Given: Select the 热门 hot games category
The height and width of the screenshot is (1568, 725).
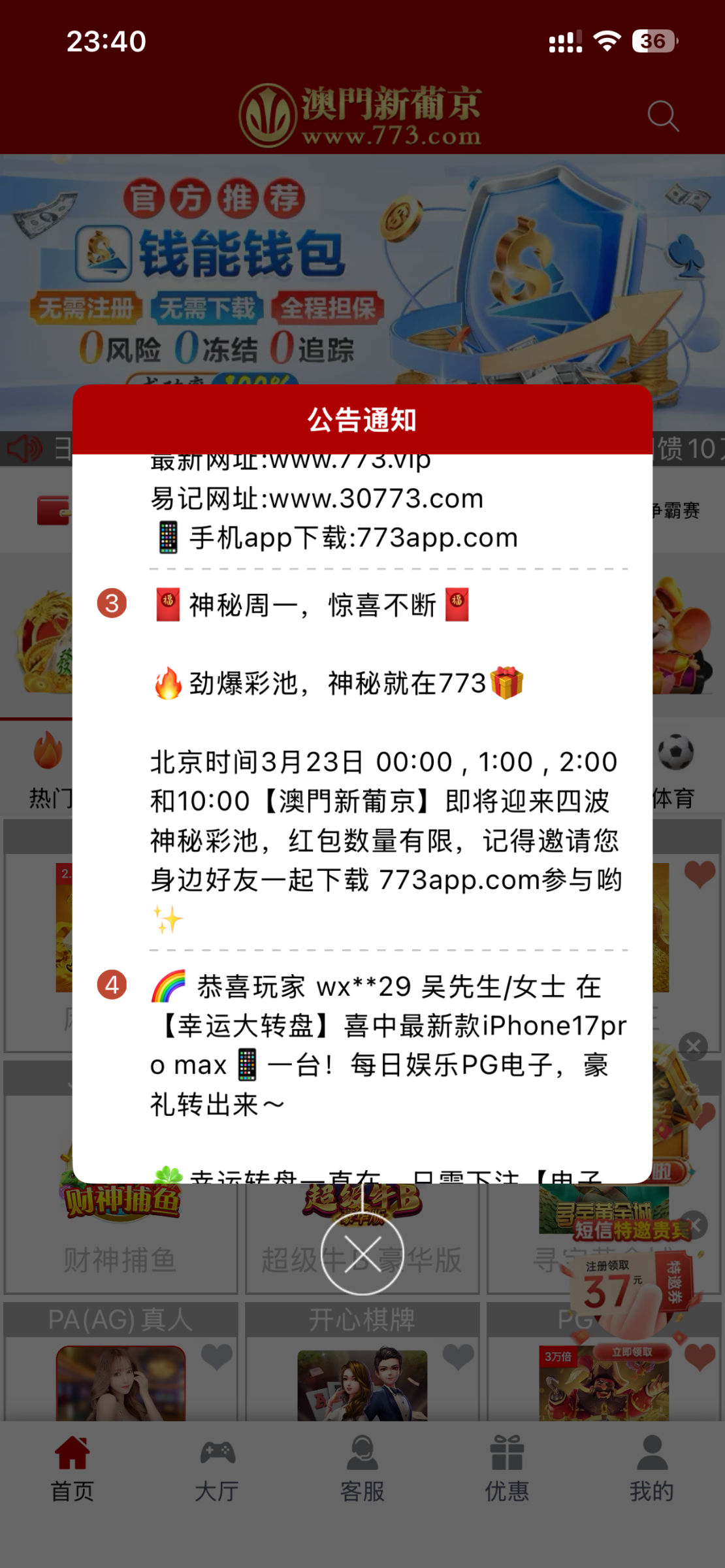Looking at the screenshot, I should (x=47, y=771).
